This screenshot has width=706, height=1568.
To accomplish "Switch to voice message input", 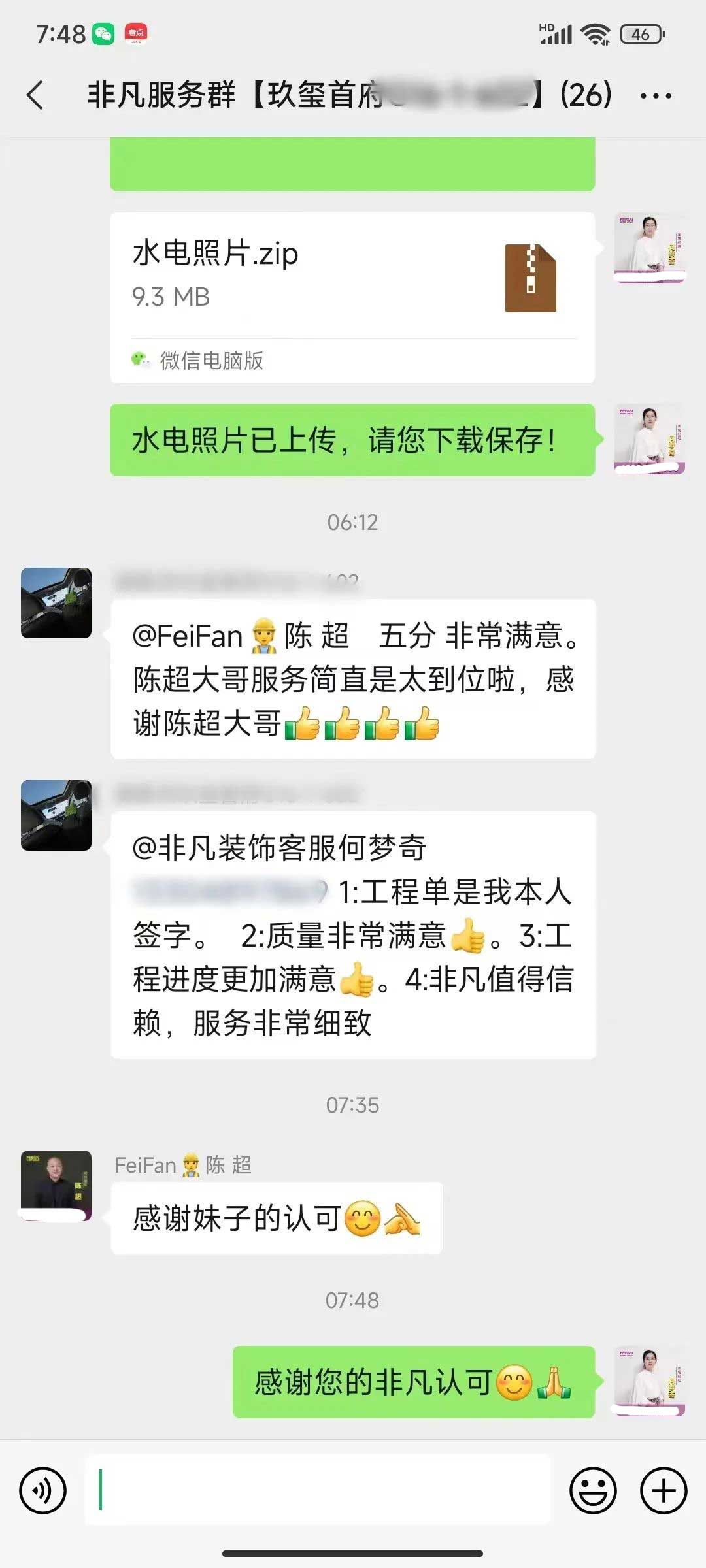I will point(43,1490).
